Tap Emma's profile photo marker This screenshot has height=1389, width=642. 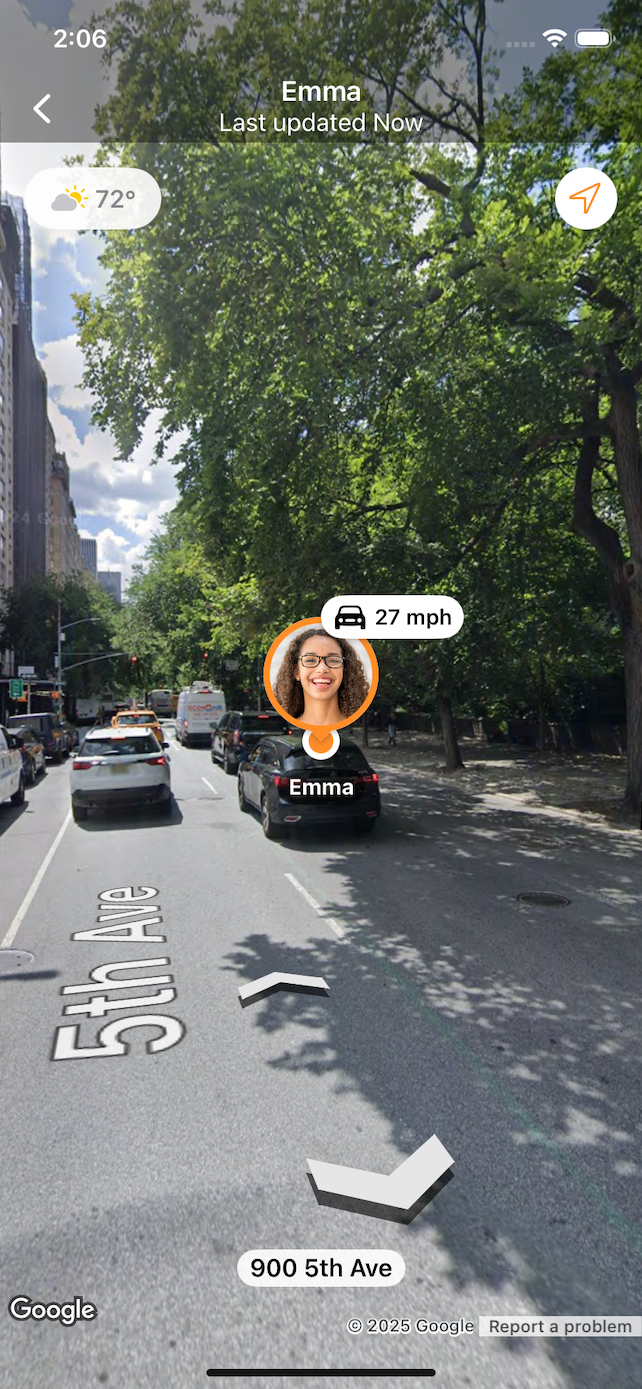point(320,674)
